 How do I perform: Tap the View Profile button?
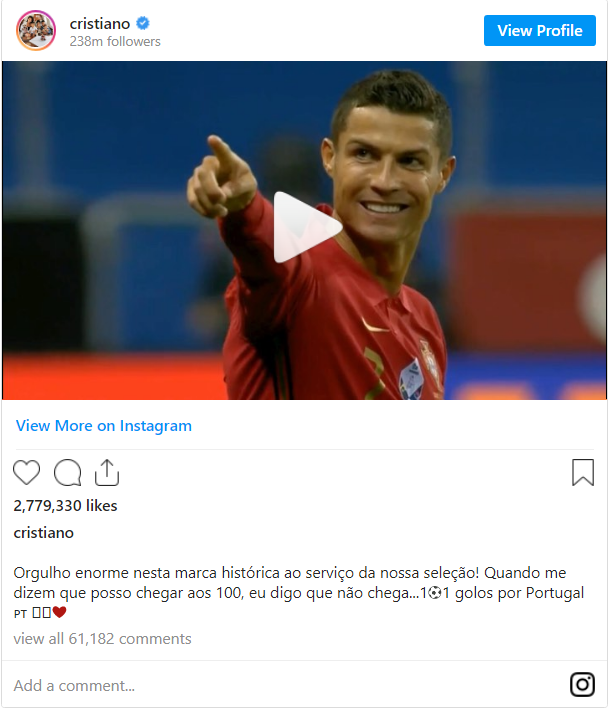pyautogui.click(x=539, y=30)
